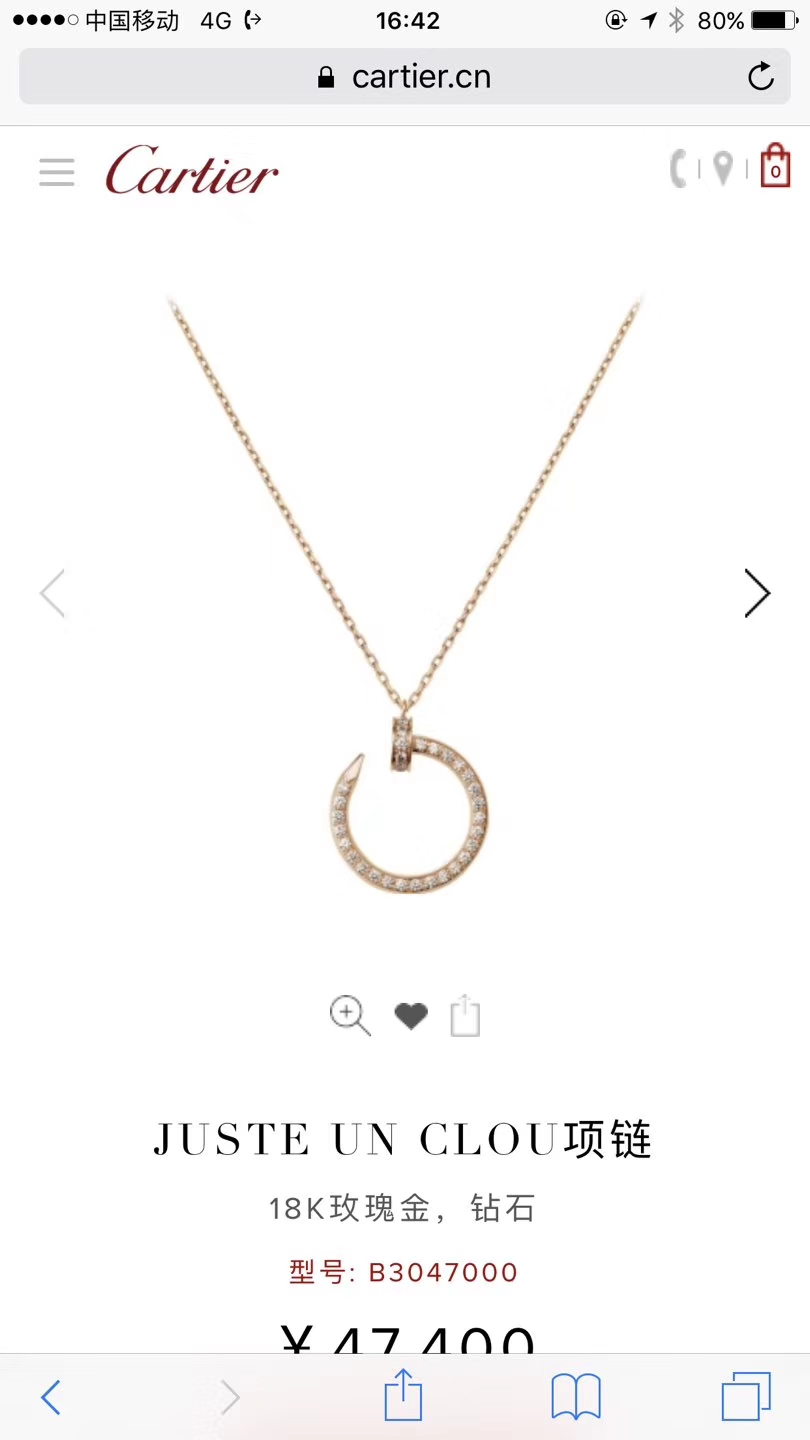
Task: Reload the cartier.cn page
Action: pyautogui.click(x=761, y=77)
